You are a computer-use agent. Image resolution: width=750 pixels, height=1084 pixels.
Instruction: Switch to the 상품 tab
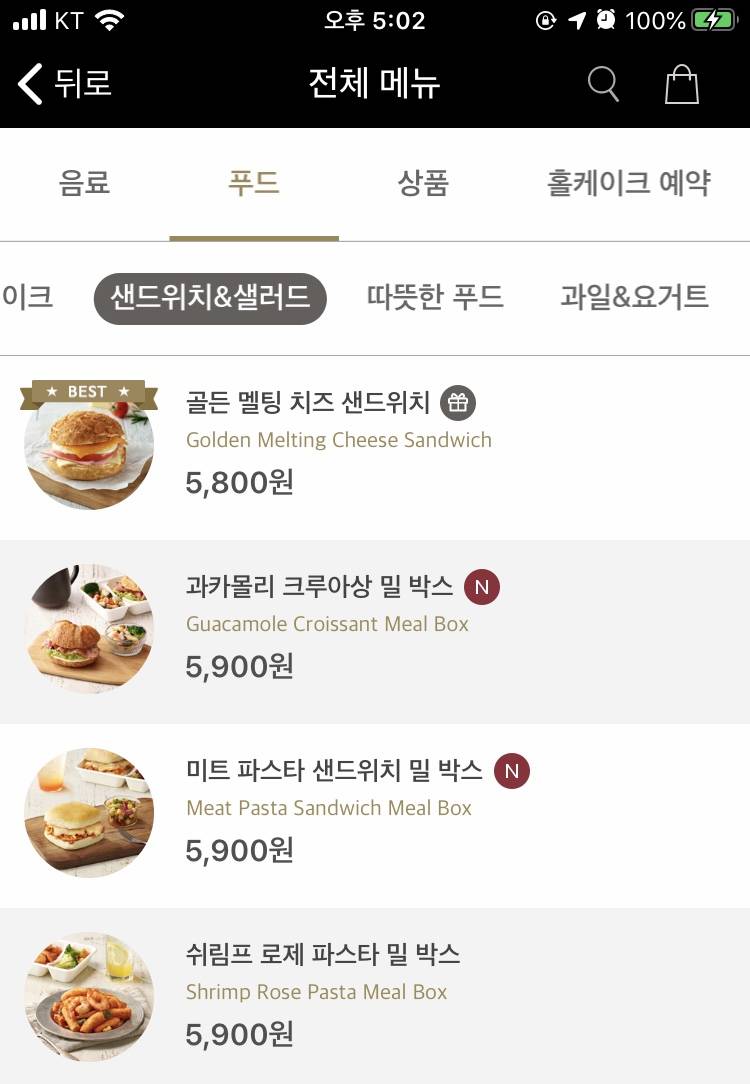pos(423,183)
